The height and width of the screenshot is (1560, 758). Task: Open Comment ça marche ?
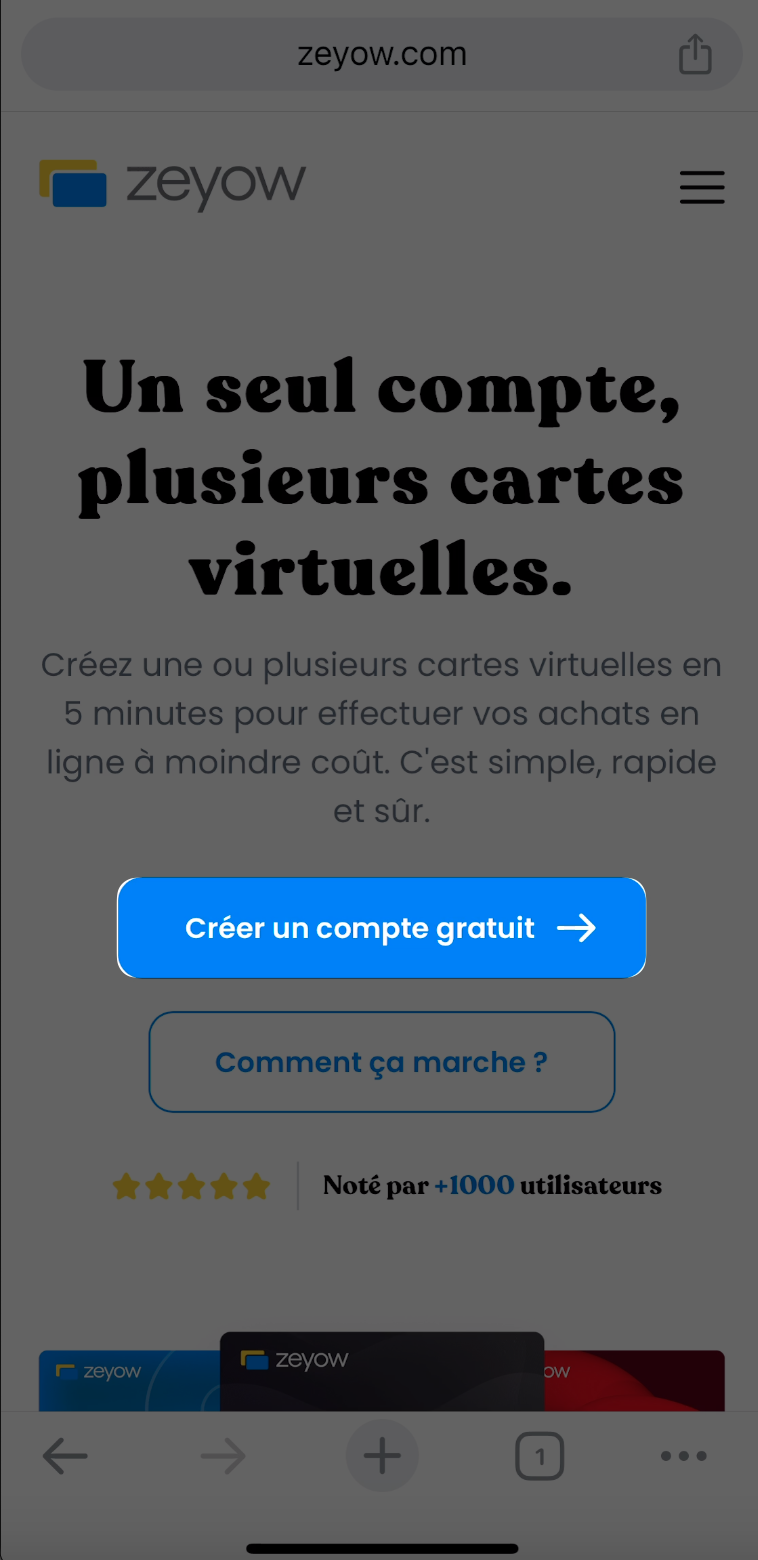pos(381,1062)
